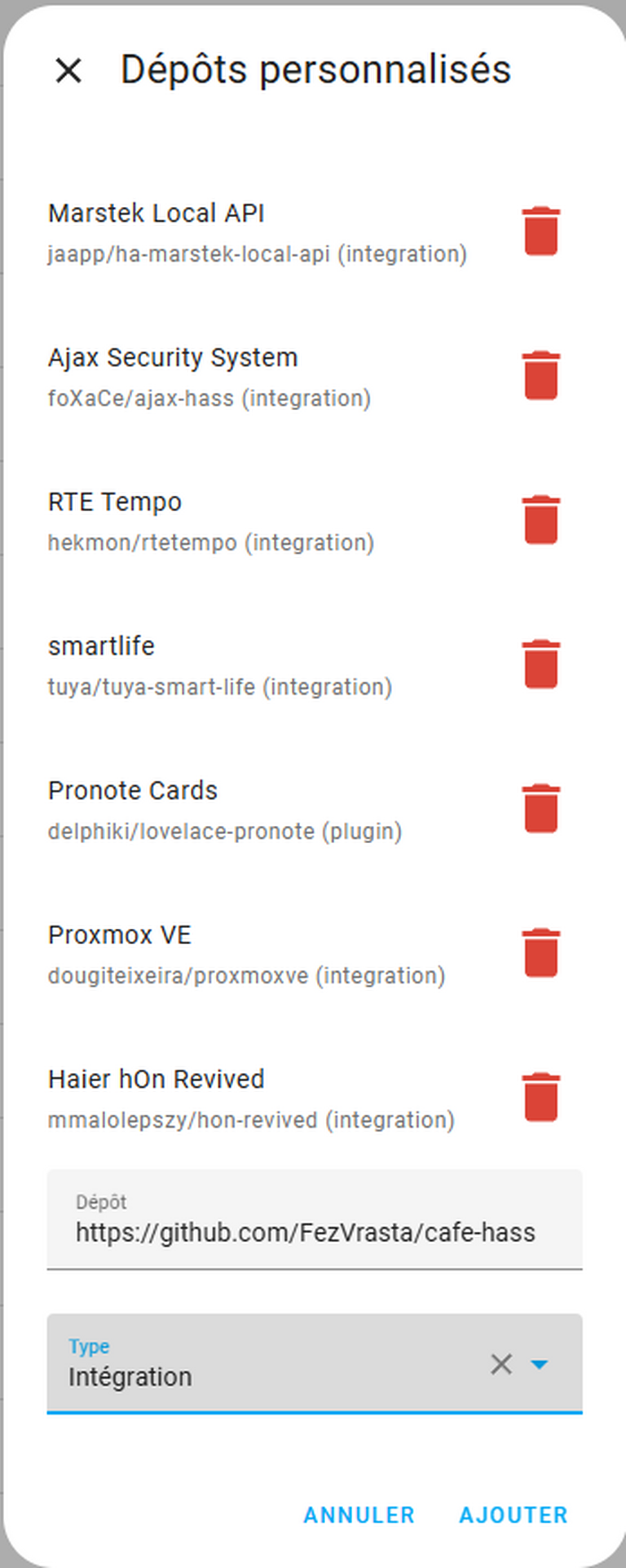
Task: Click the AJOUTER button
Action: (x=513, y=1515)
